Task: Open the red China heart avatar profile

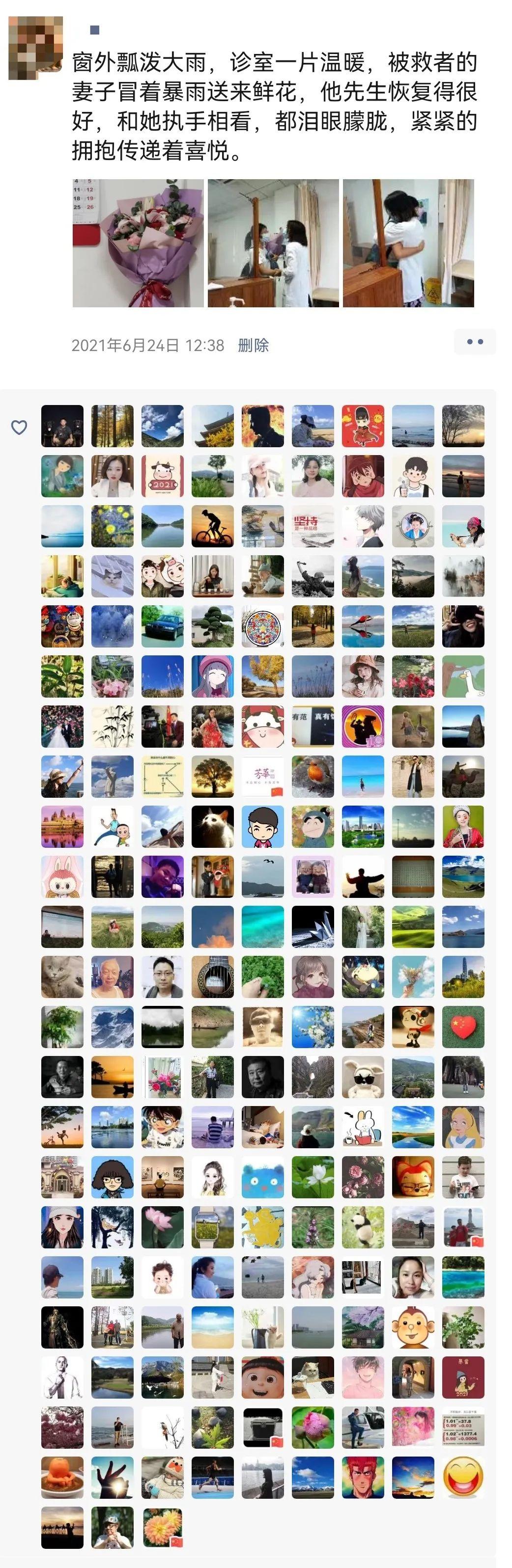Action: point(463,1027)
